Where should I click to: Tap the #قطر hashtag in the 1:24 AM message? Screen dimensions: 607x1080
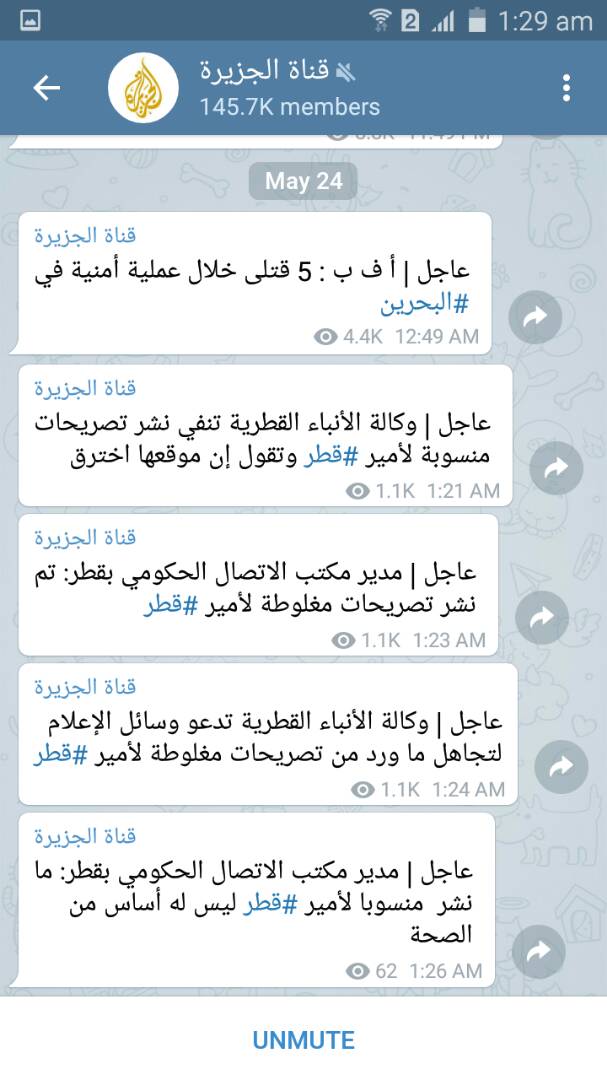point(62,754)
